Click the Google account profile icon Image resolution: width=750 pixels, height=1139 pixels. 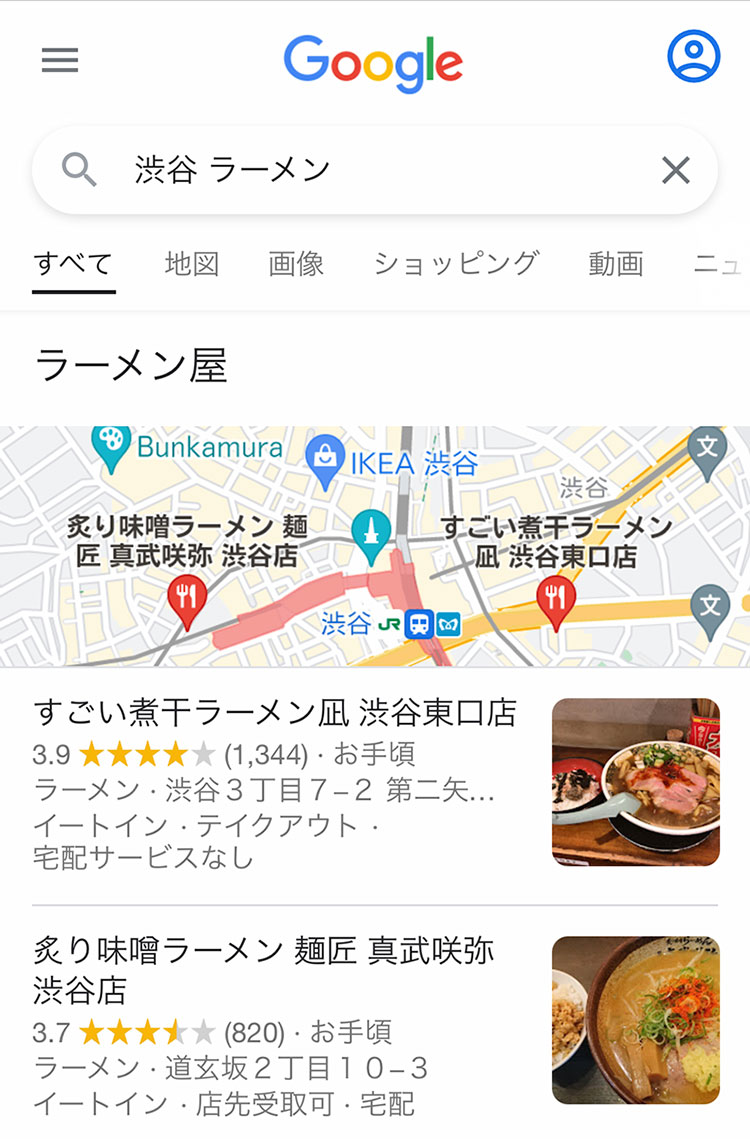tap(692, 57)
